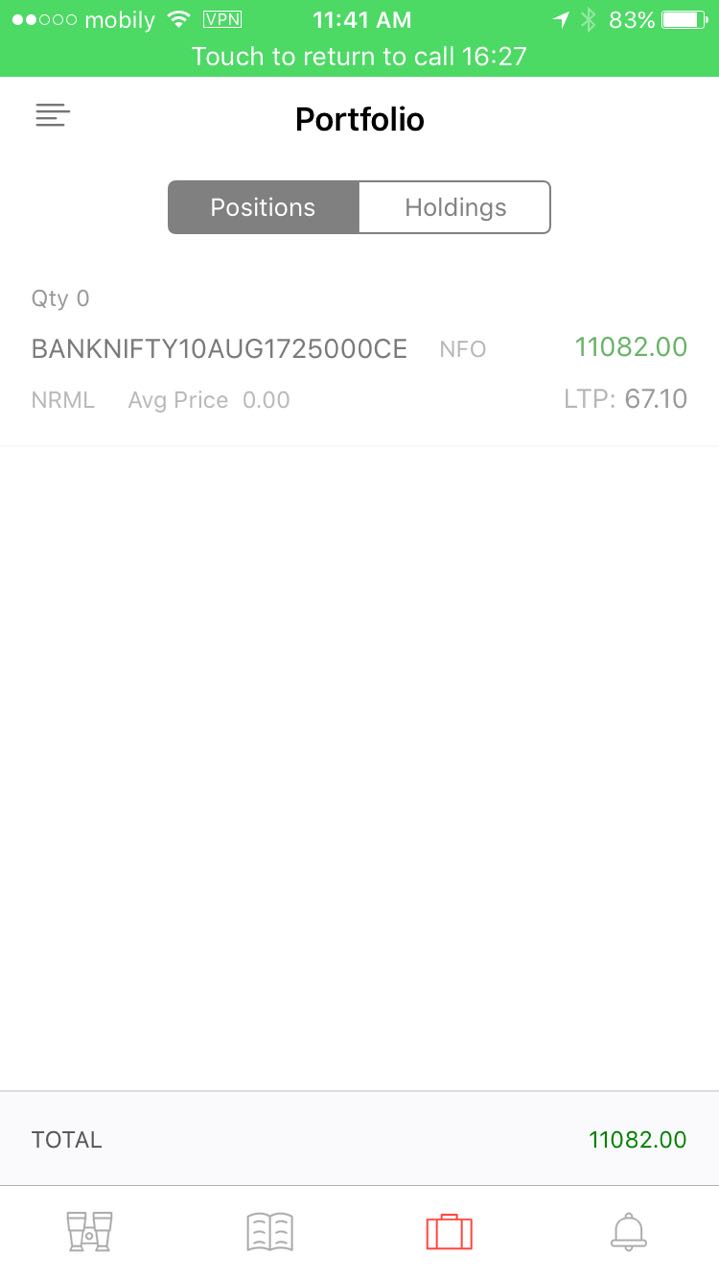
Task: Switch to the Holdings segment
Action: [x=455, y=207]
